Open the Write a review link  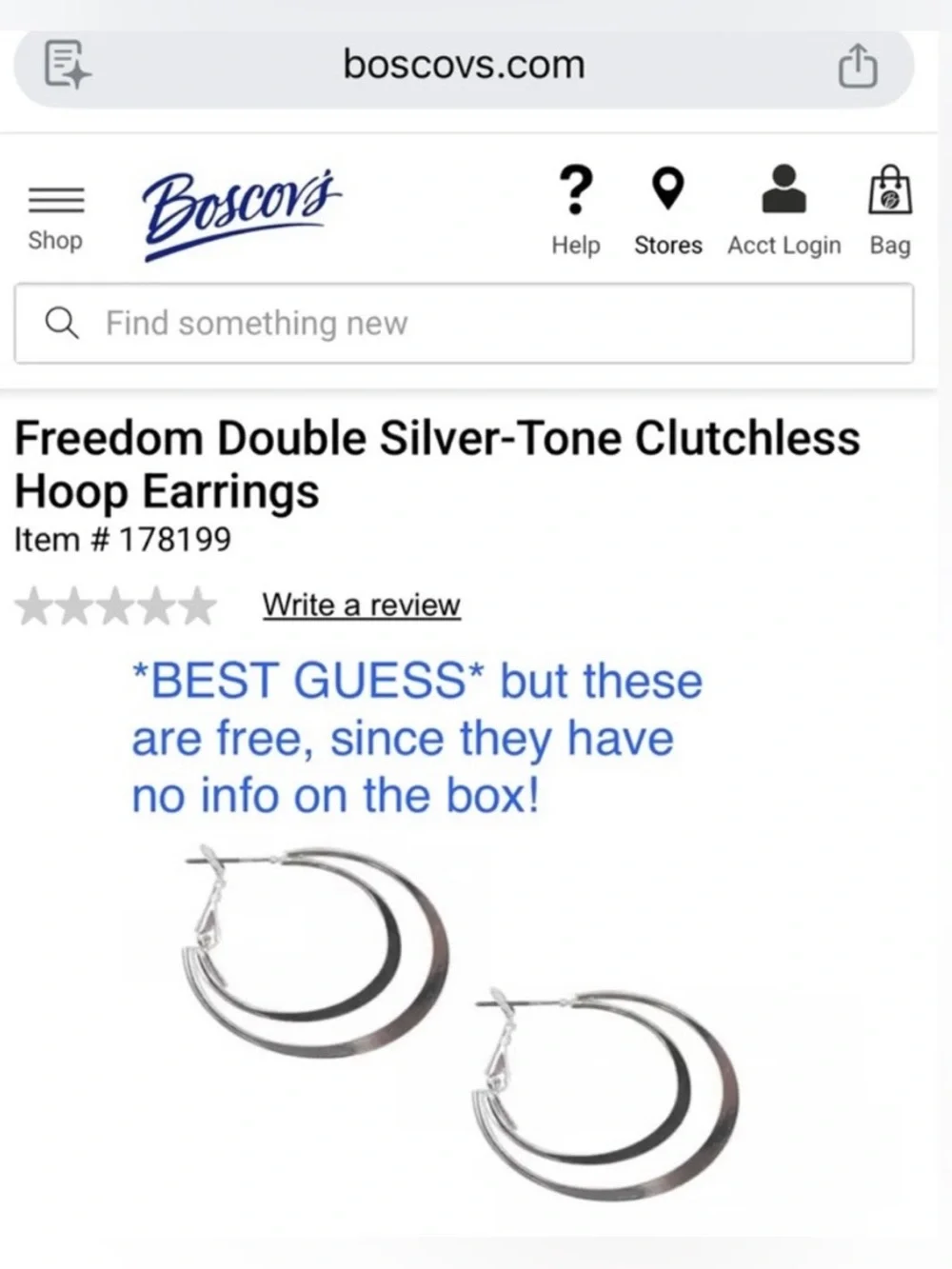(361, 605)
